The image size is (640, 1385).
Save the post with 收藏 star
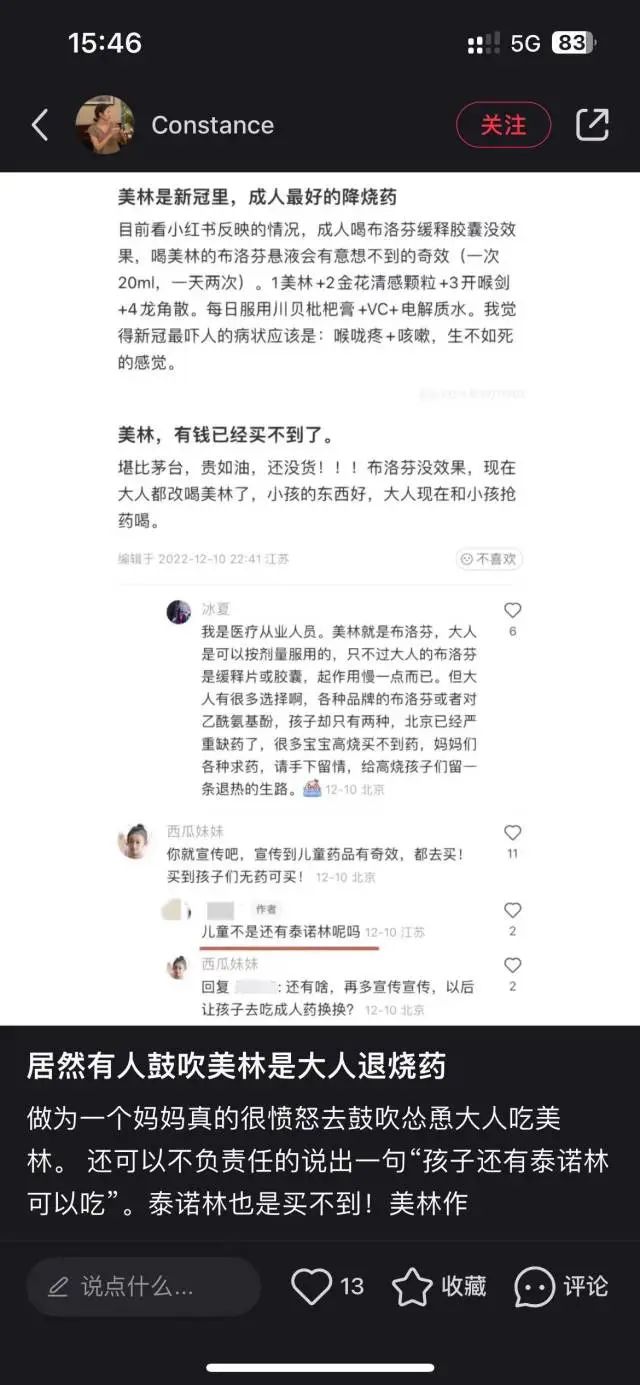pos(438,1286)
